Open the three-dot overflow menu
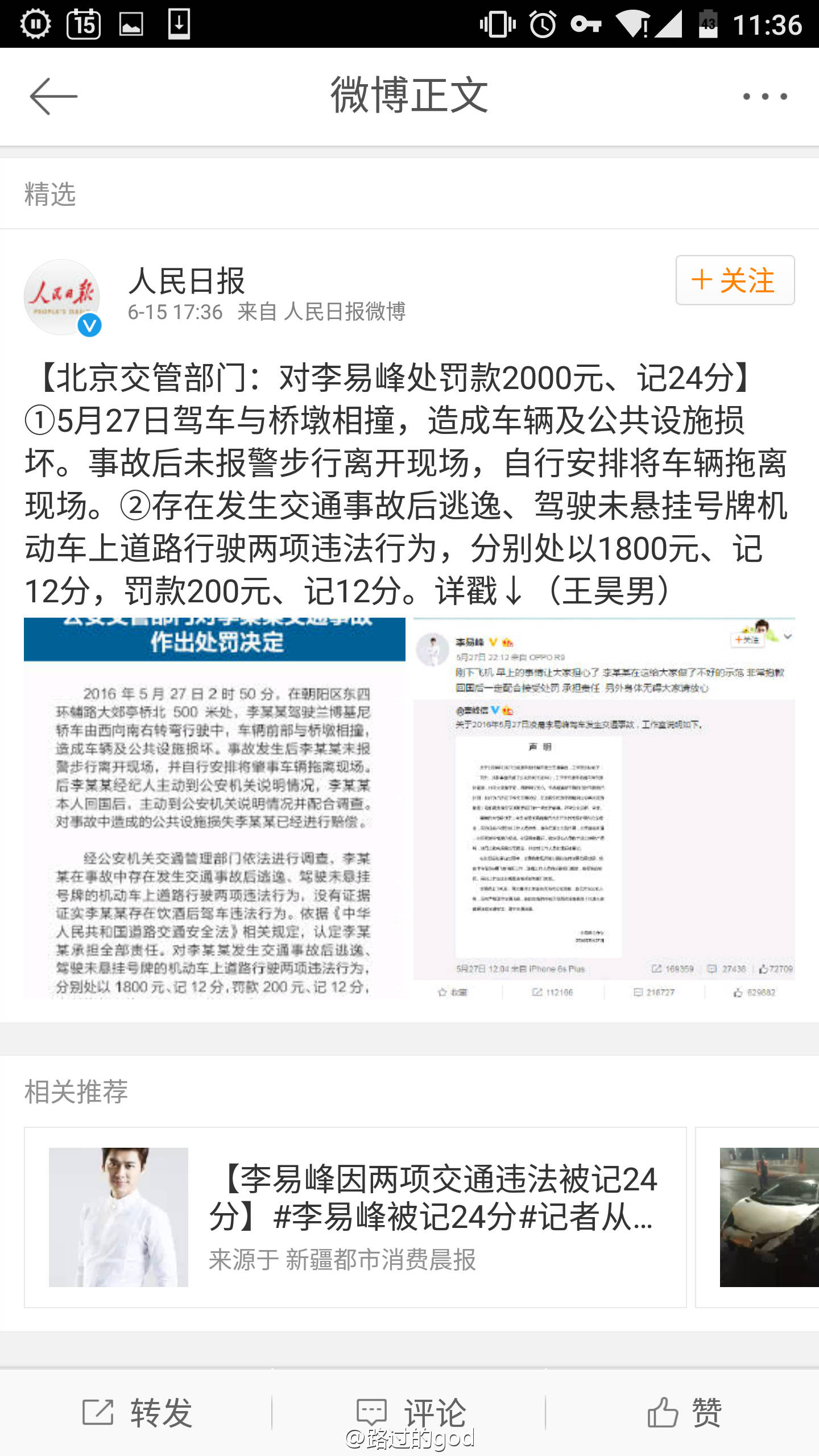This screenshot has height=1456, width=819. pos(765,97)
